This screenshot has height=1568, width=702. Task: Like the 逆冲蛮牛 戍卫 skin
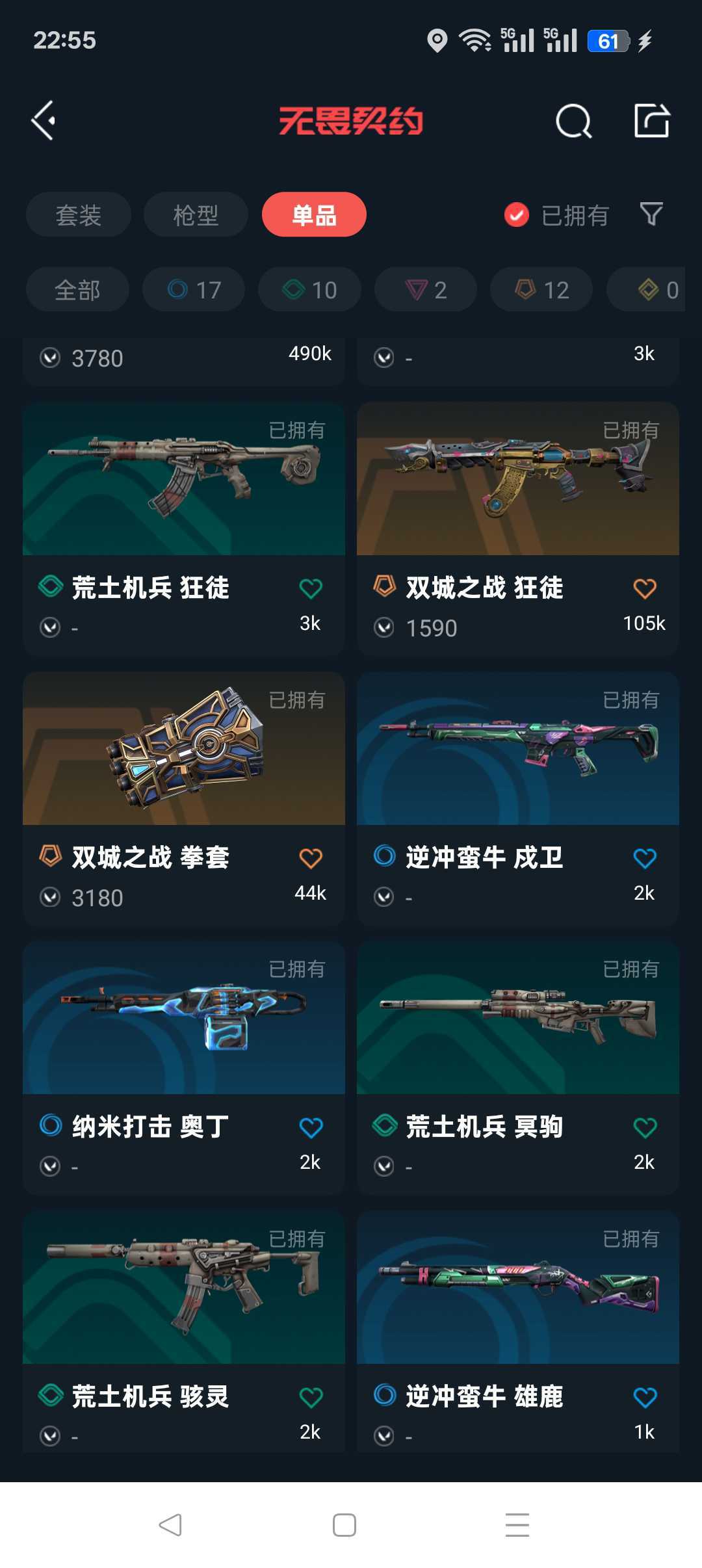pos(645,859)
